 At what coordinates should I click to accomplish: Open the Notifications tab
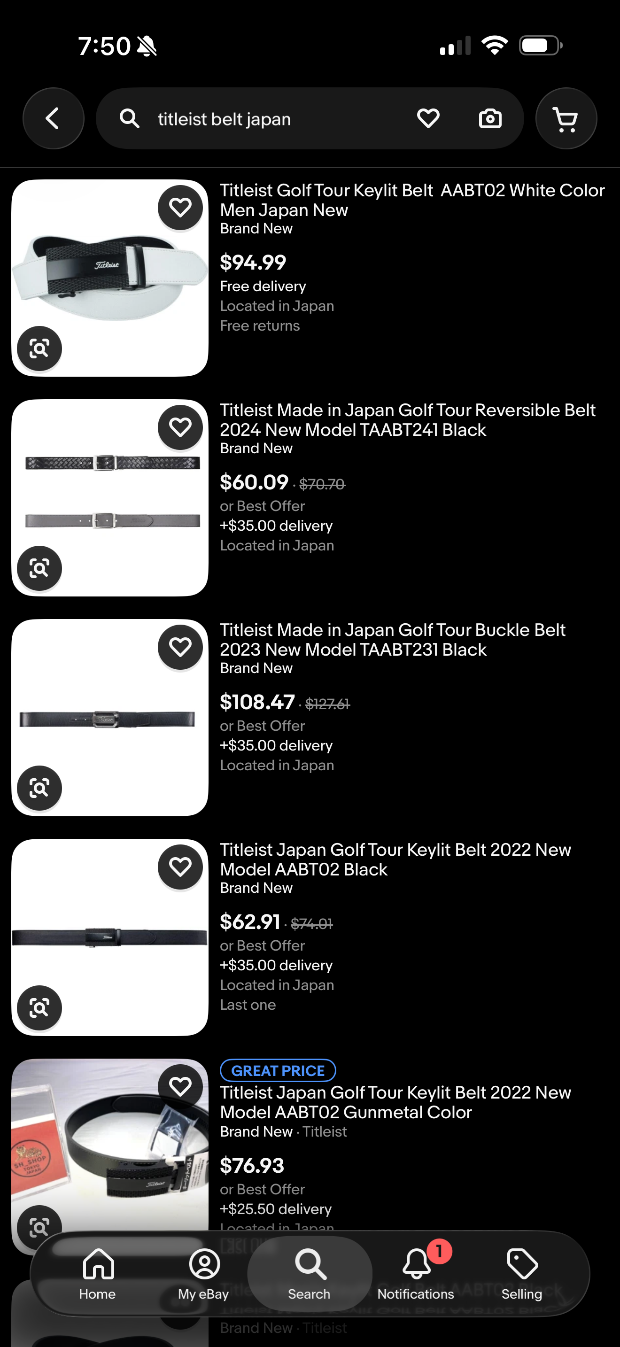click(416, 1275)
